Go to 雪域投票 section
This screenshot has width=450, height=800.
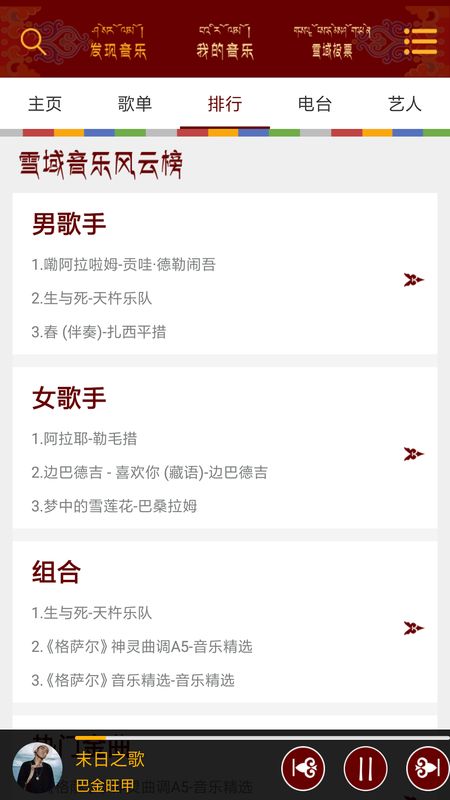[332, 41]
